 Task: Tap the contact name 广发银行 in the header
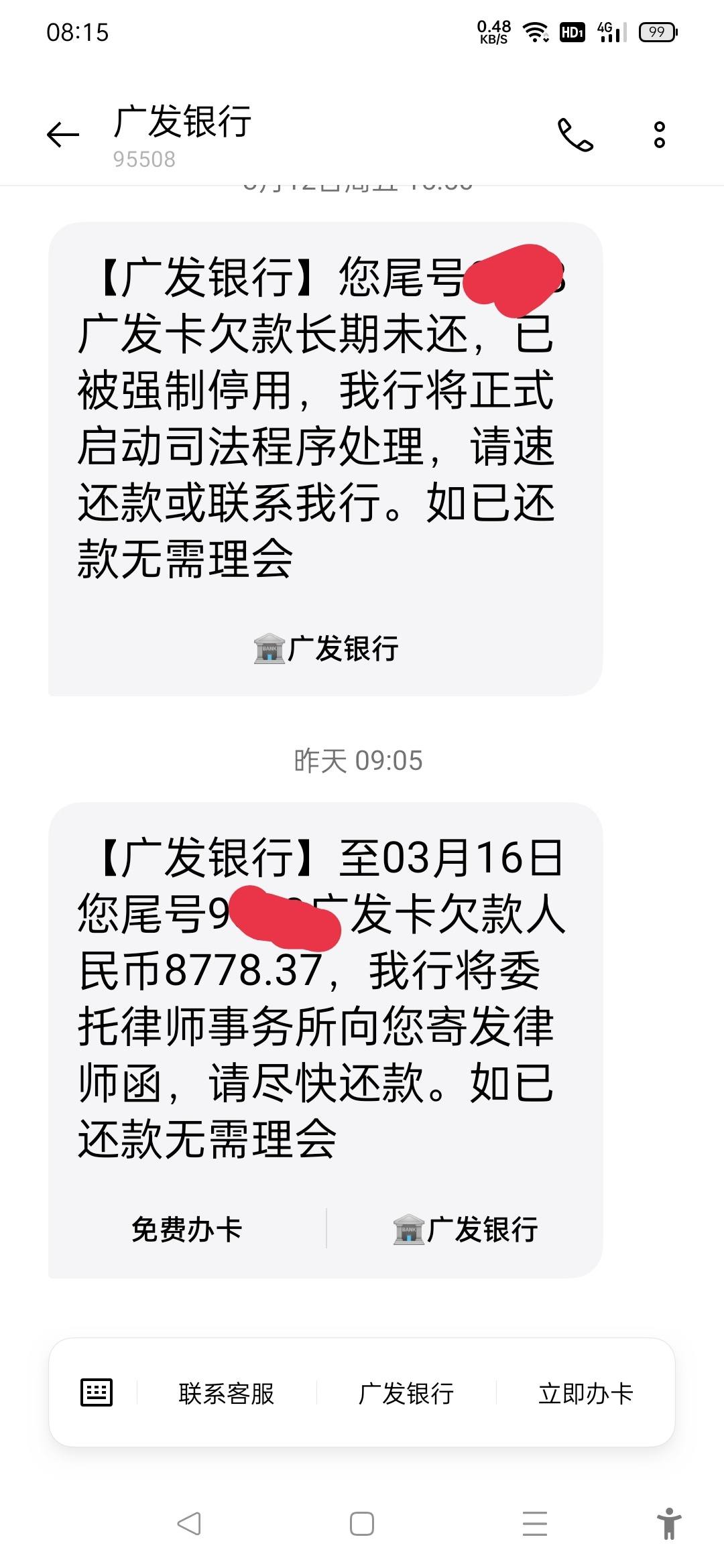coord(182,124)
